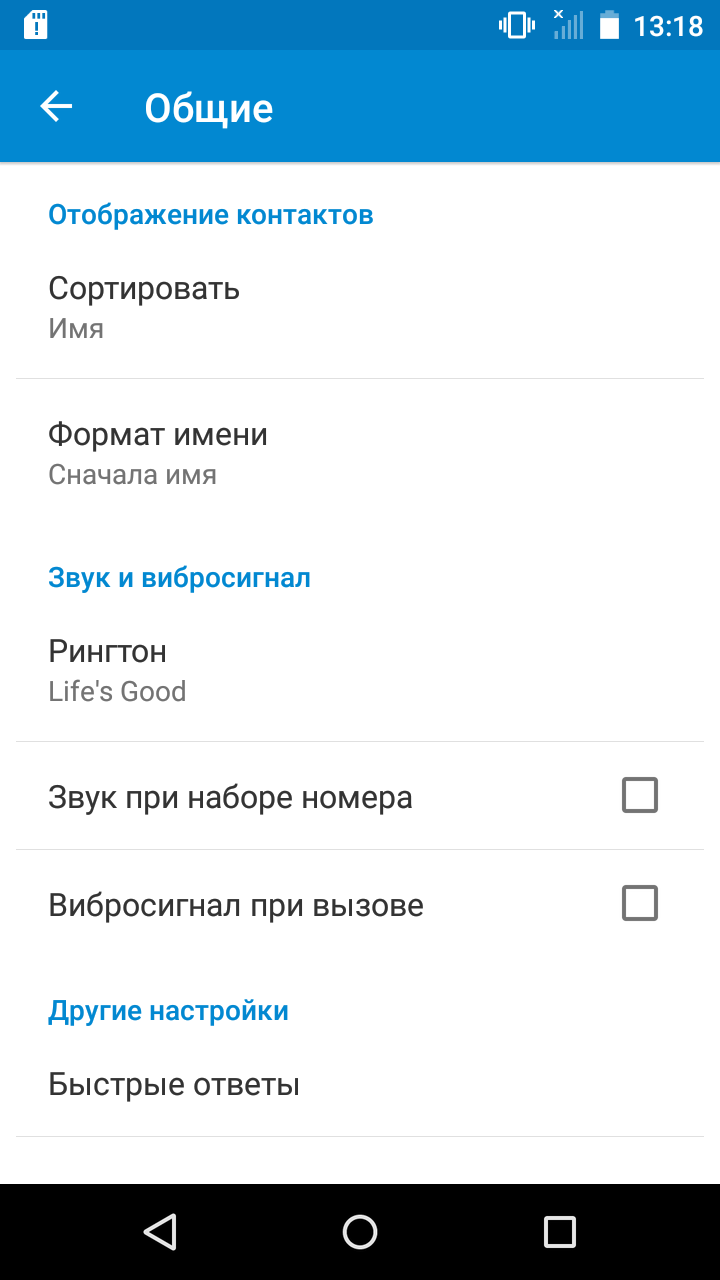Image resolution: width=720 pixels, height=1280 pixels.
Task: Open the Сортировать setting
Action: coord(360,307)
